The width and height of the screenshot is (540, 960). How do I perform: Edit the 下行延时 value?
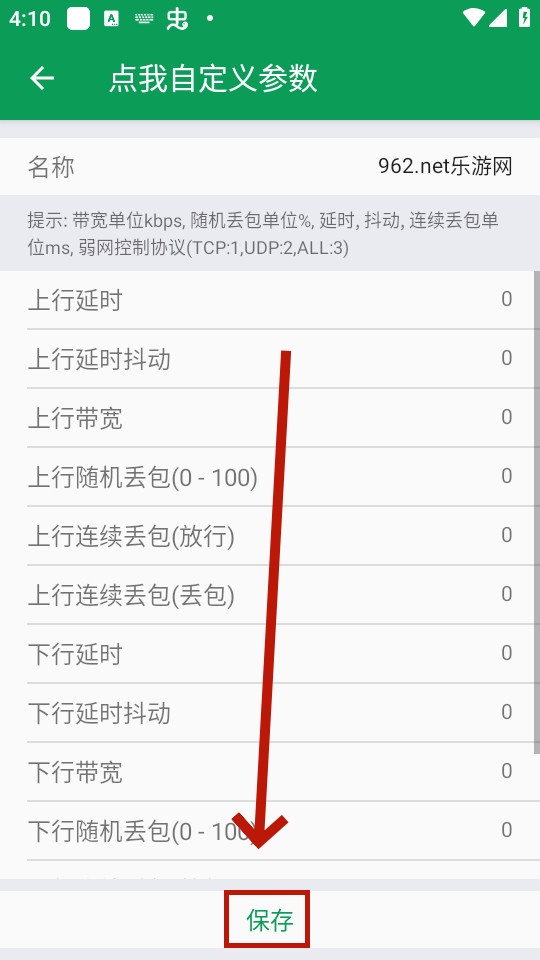(x=270, y=654)
